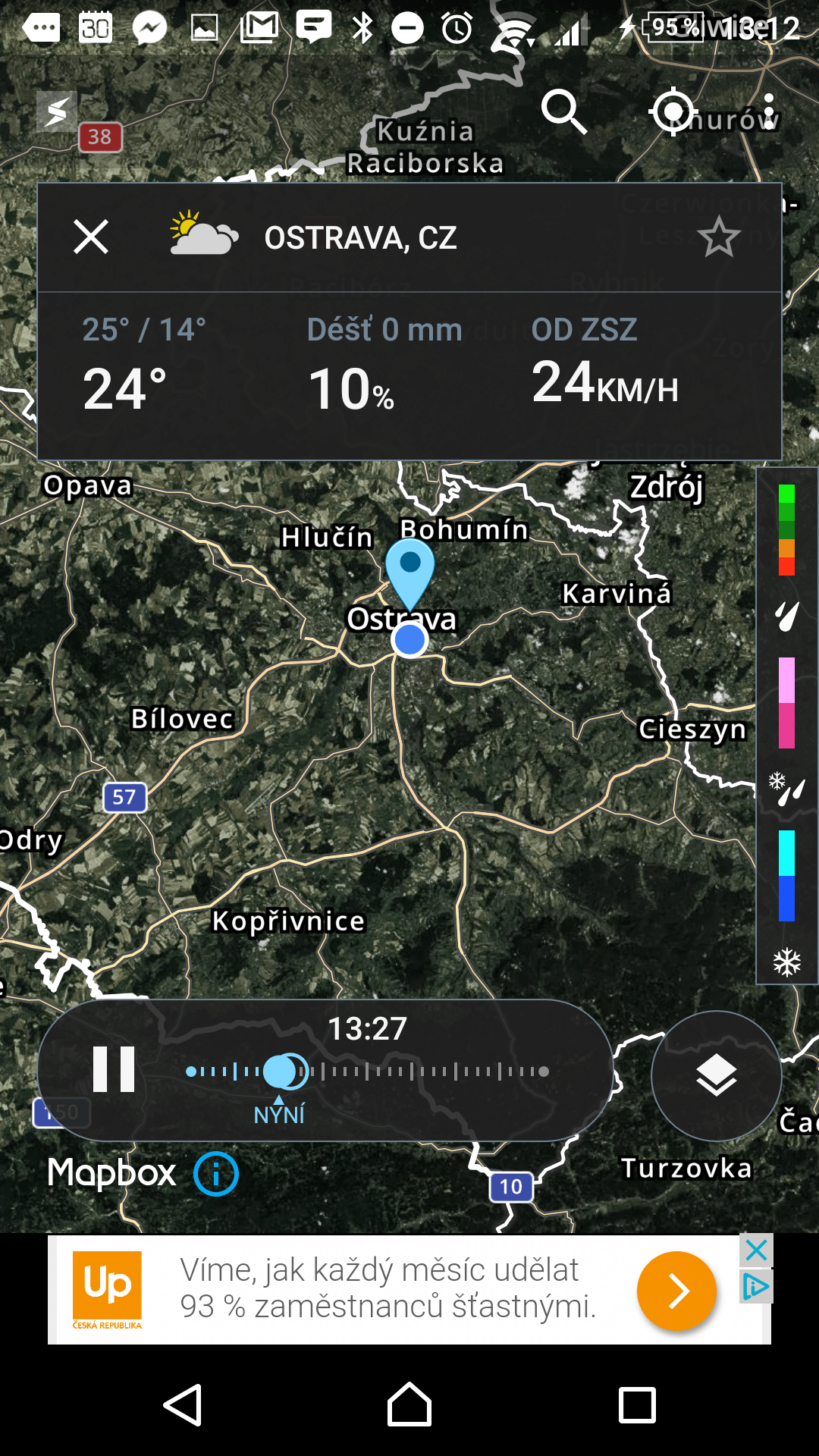The width and height of the screenshot is (819, 1456).
Task: Go to the home screen
Action: [409, 1405]
